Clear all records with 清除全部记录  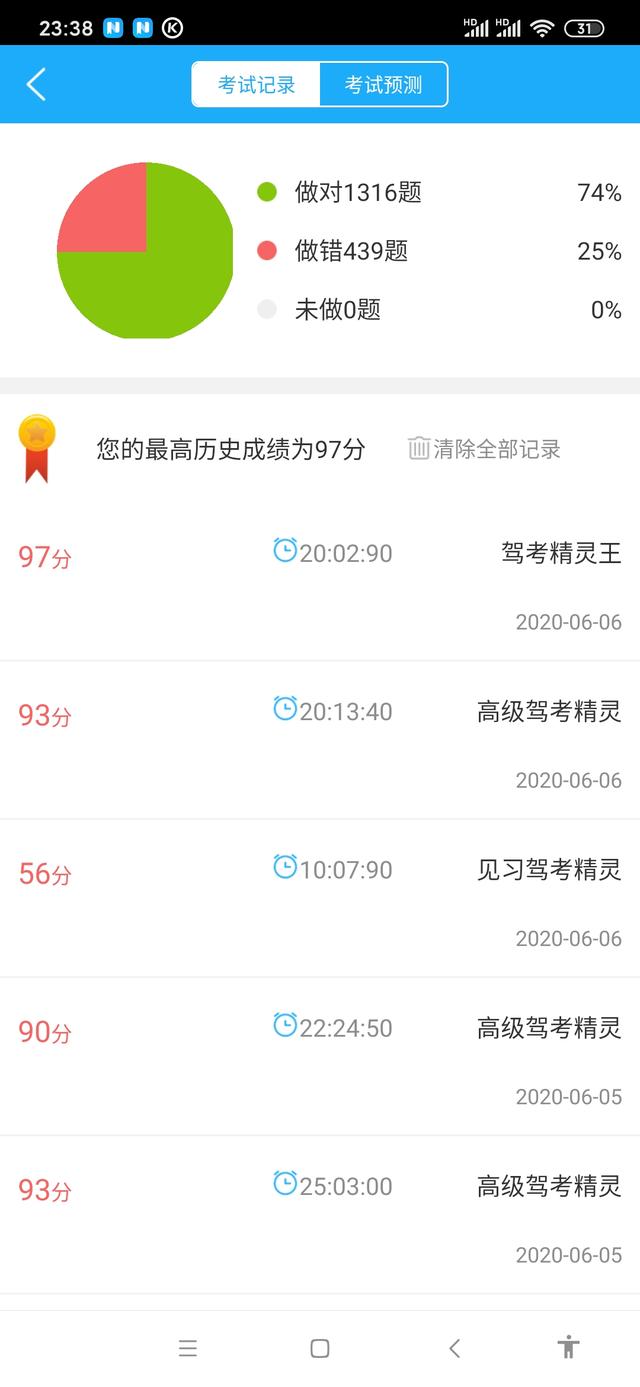(485, 449)
